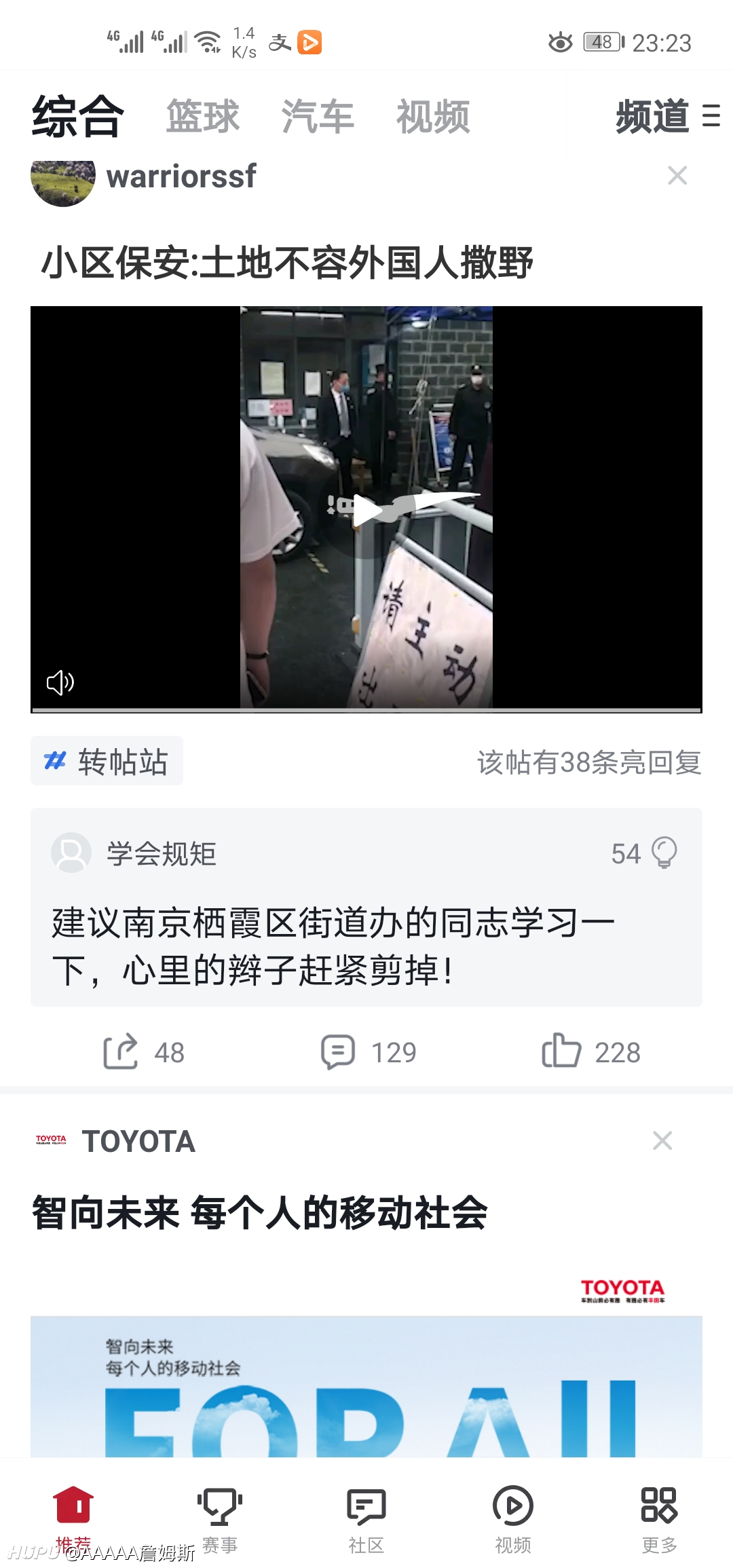Like the post with 228 likes
This screenshot has height=1568, width=733.
pyautogui.click(x=591, y=1052)
